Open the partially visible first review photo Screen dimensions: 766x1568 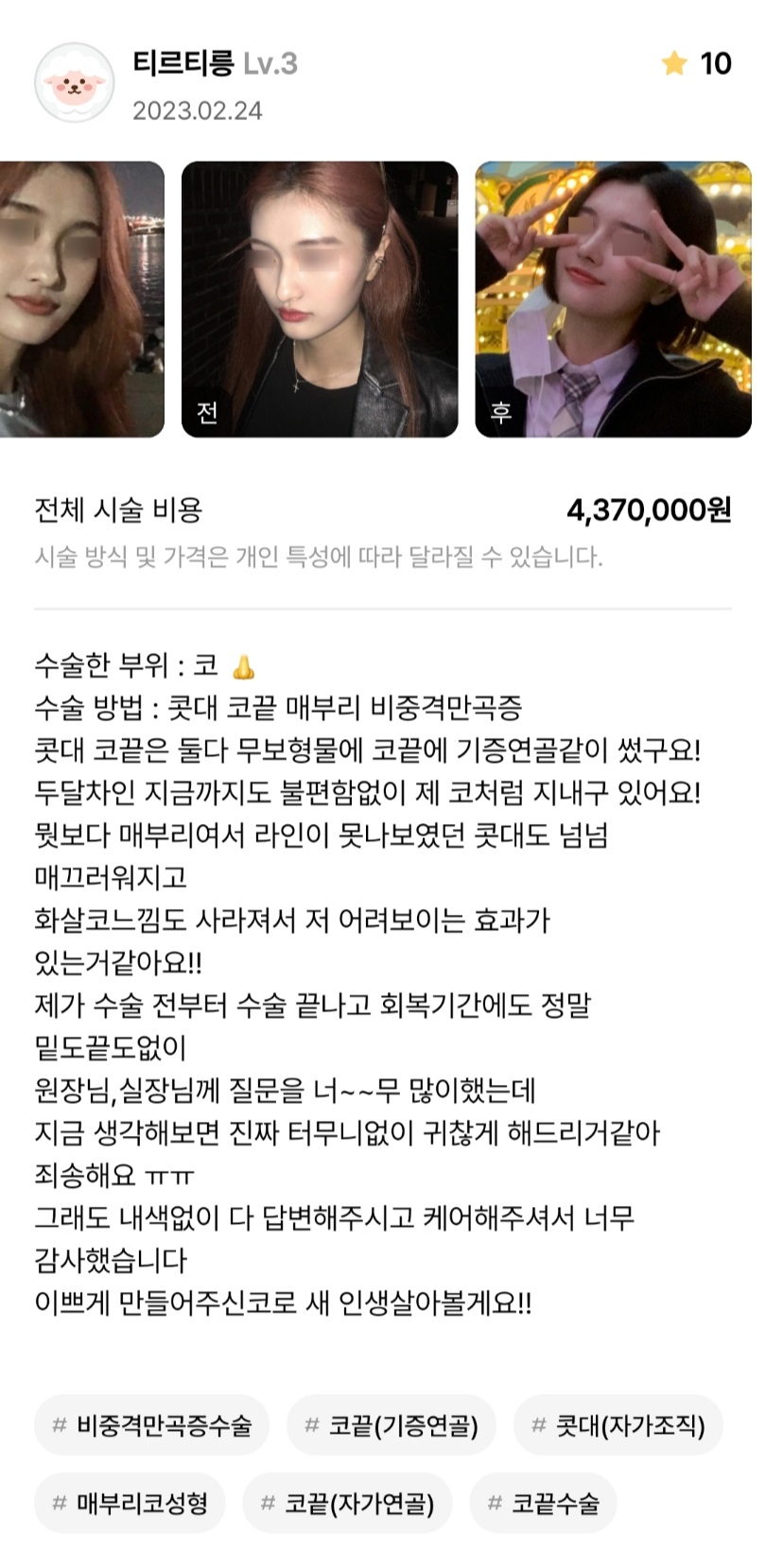[81, 299]
